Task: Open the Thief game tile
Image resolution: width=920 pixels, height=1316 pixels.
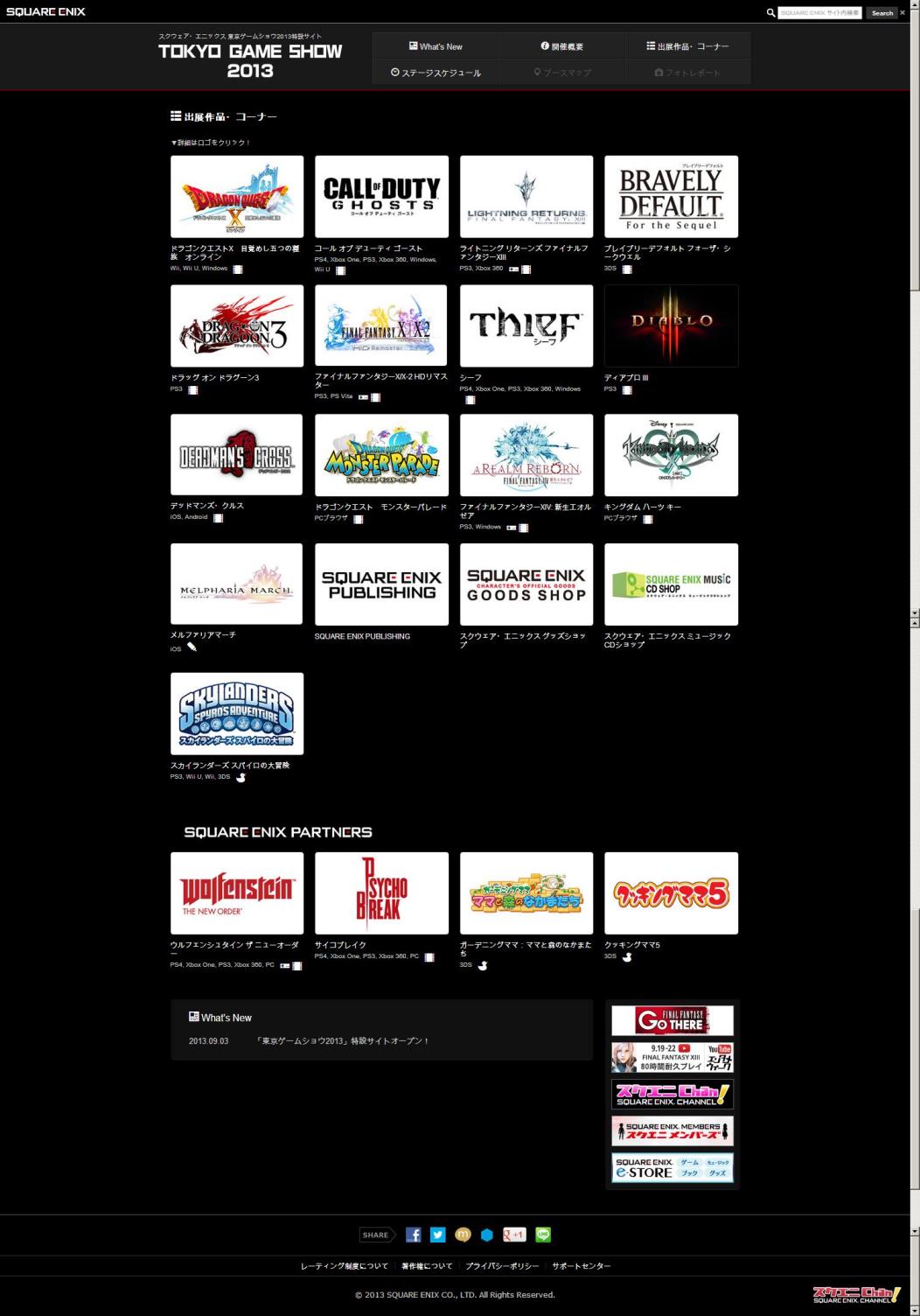Action: click(x=526, y=325)
